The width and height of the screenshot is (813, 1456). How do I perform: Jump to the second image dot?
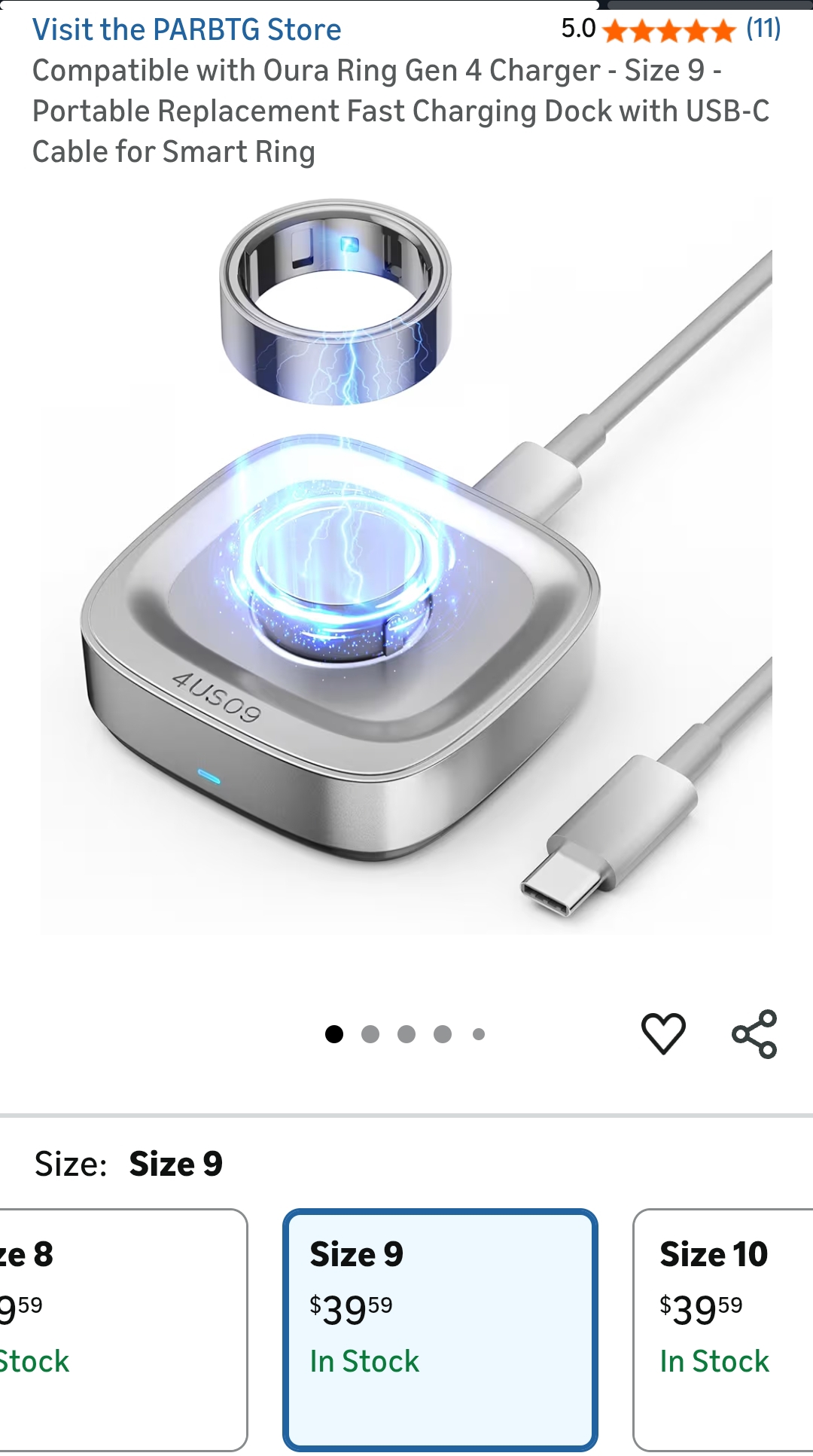pyautogui.click(x=370, y=1034)
